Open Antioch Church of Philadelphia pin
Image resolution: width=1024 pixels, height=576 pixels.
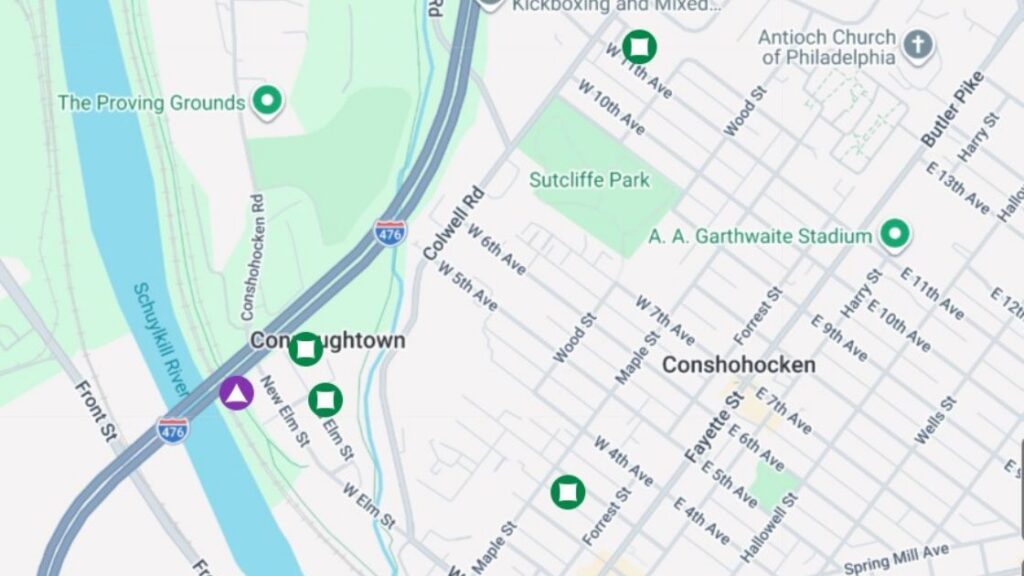918,46
